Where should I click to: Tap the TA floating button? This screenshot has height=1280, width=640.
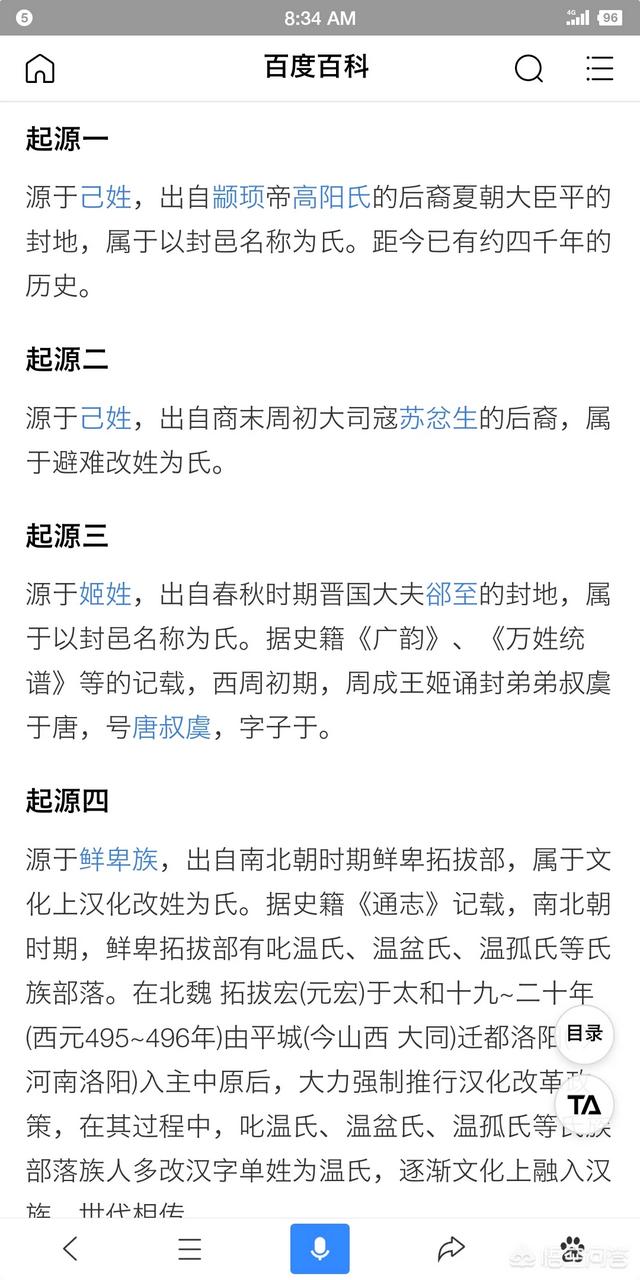(584, 1103)
